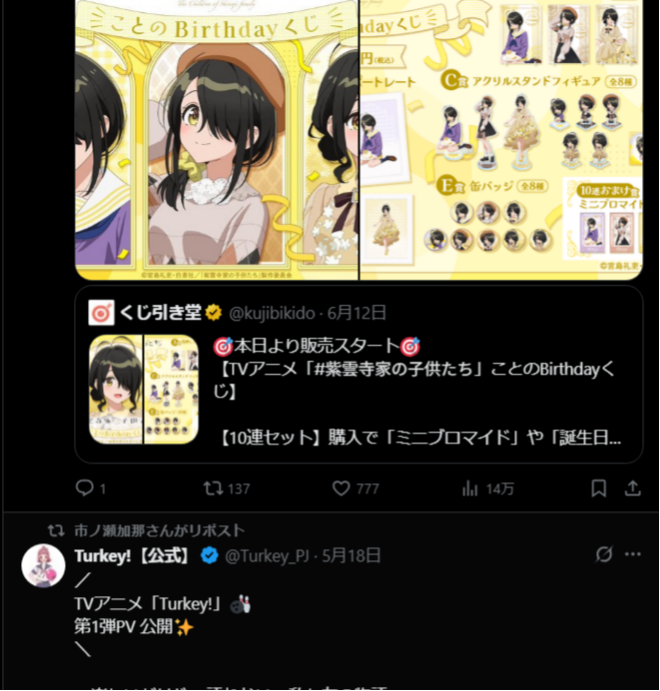The height and width of the screenshot is (691, 660).
Task: Like the post with 777 likes
Action: [342, 488]
